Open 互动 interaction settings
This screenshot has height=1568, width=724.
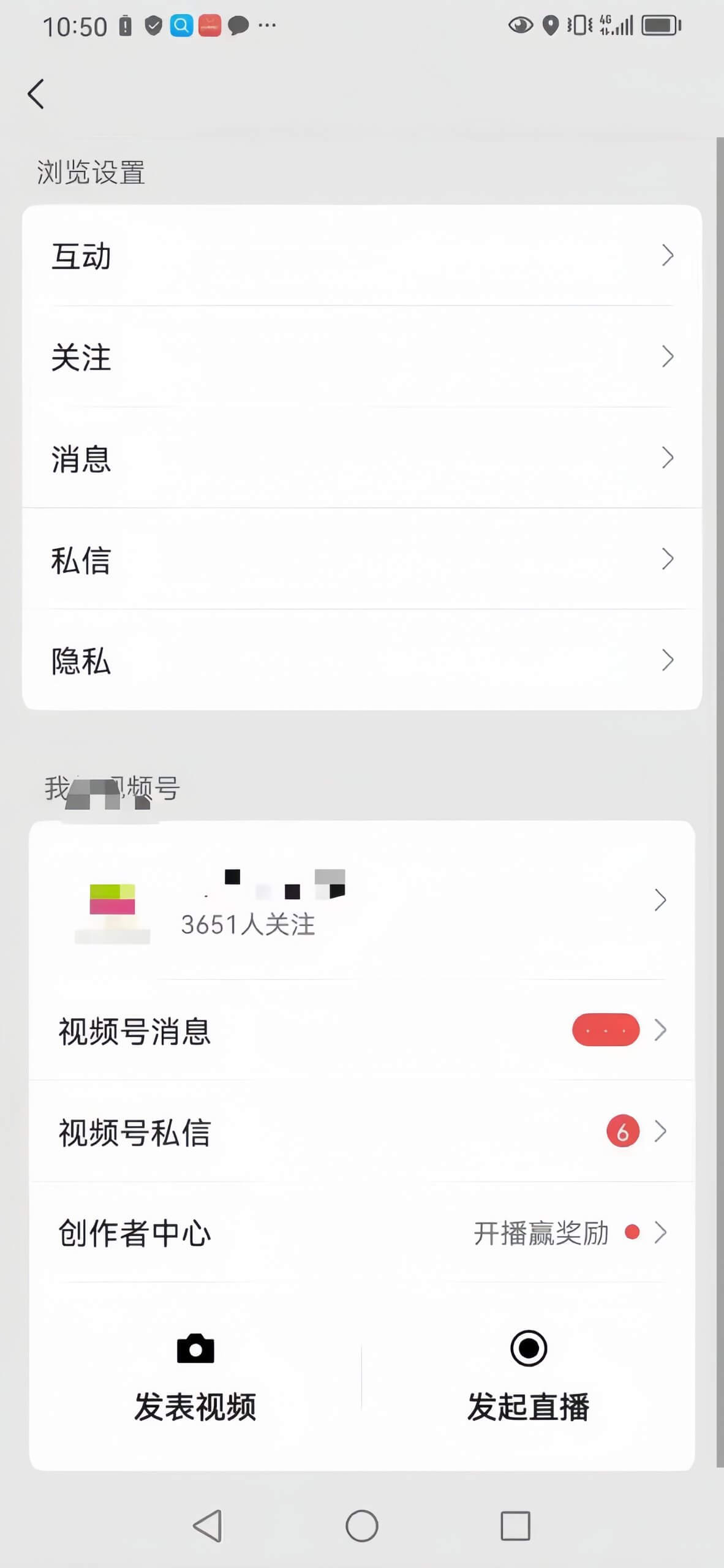pyautogui.click(x=362, y=257)
